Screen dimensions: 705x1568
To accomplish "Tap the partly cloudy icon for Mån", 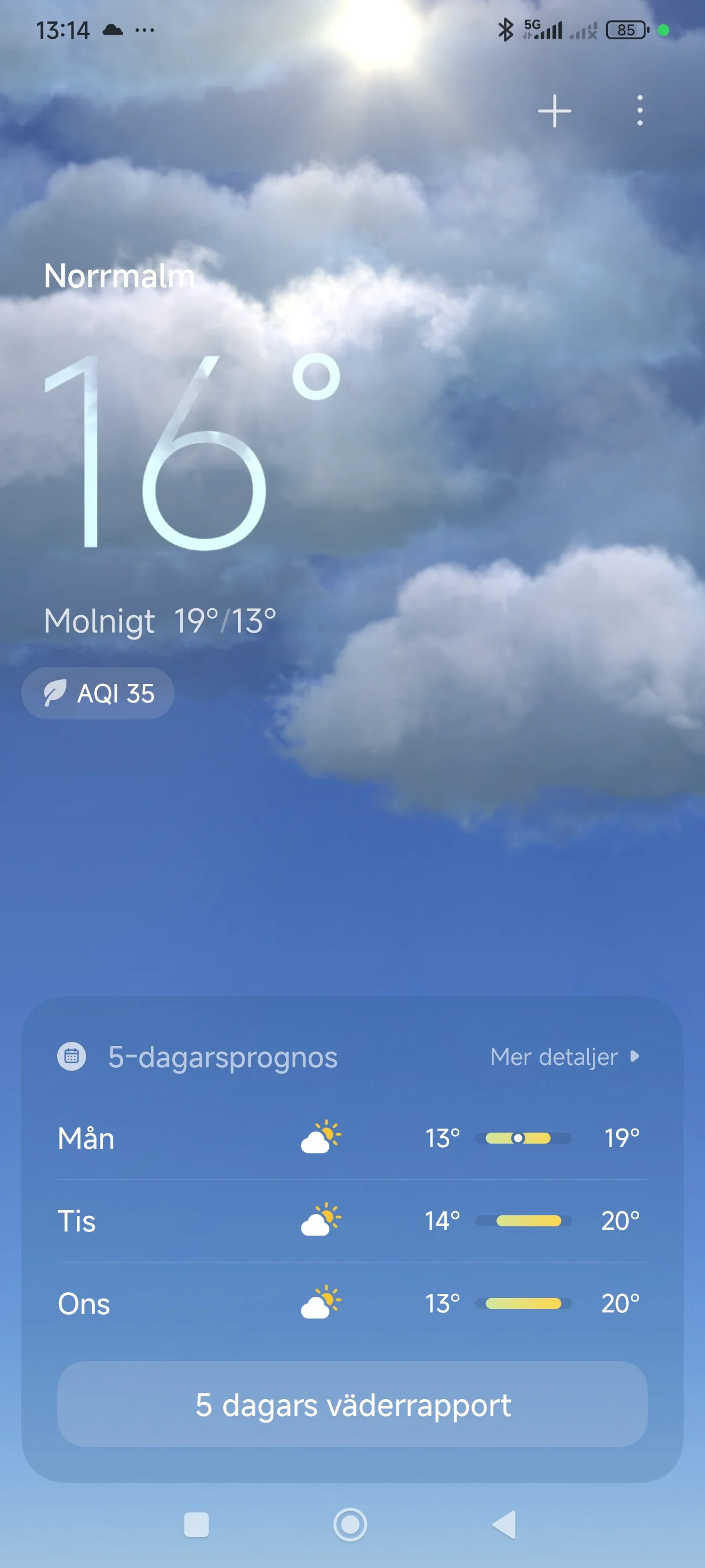I will [321, 1138].
